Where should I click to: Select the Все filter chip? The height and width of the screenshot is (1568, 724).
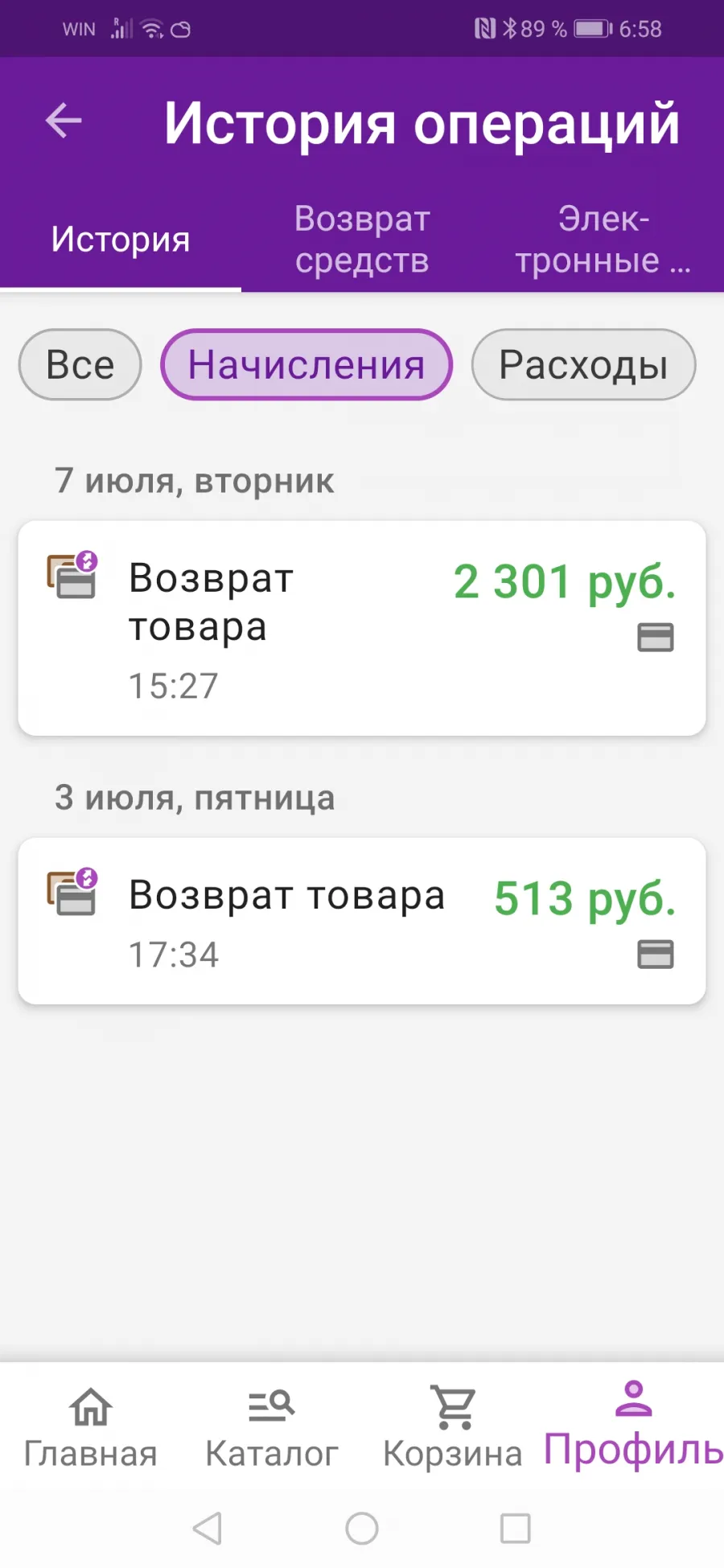pos(80,364)
